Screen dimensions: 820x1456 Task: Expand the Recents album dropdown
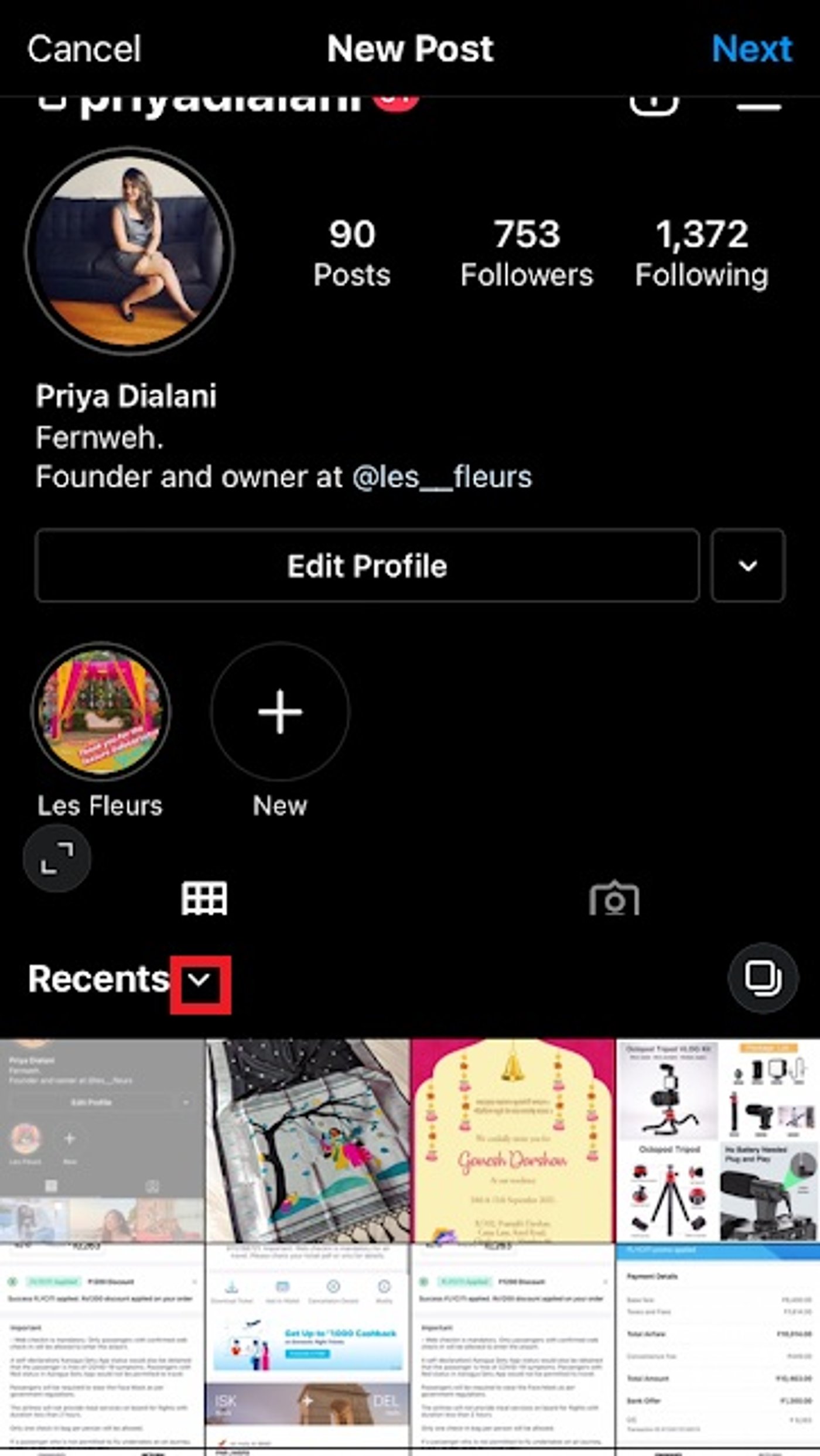[x=200, y=979]
